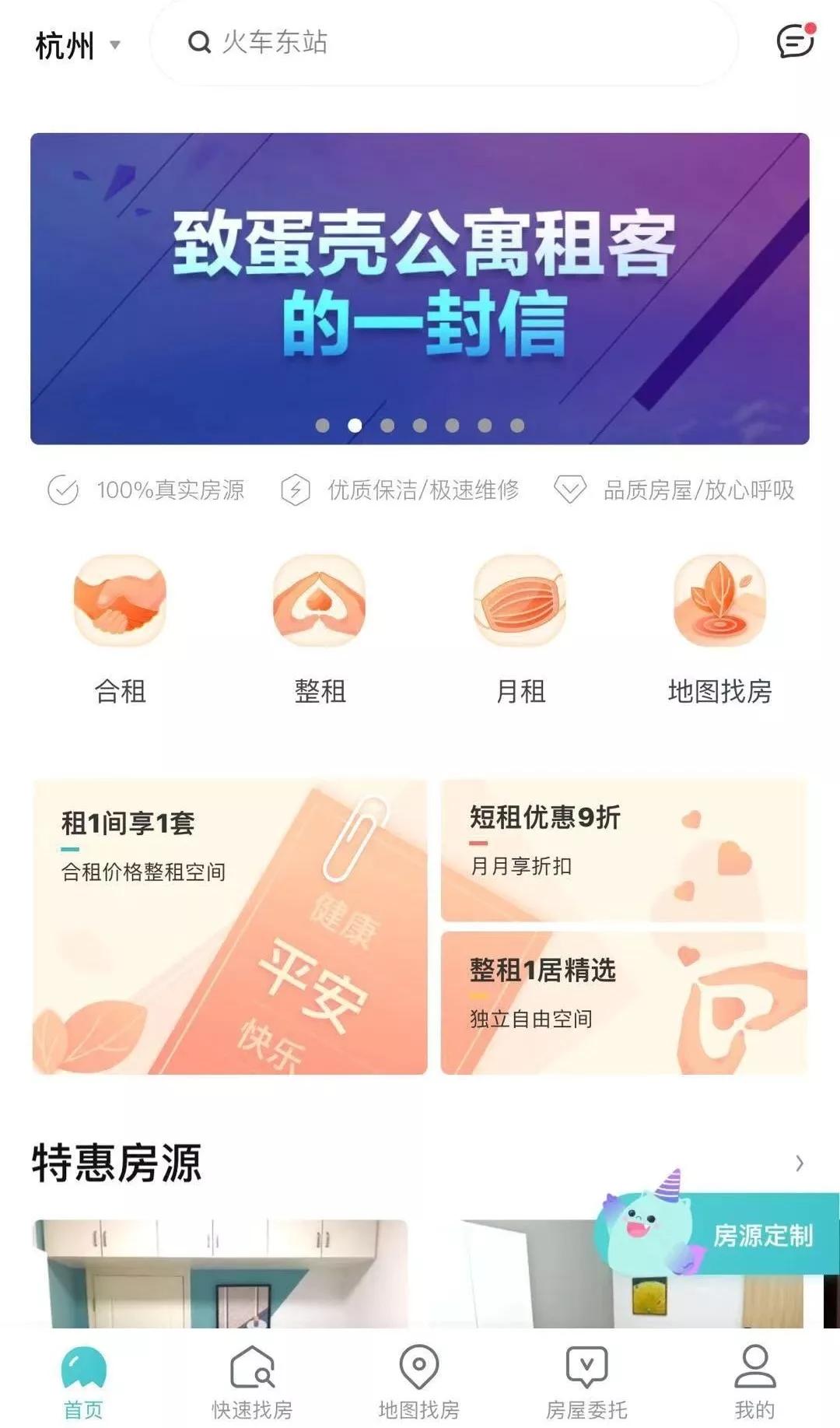Open the 杭州 city selector dropdown
This screenshot has height=1428, width=840.
click(78, 45)
